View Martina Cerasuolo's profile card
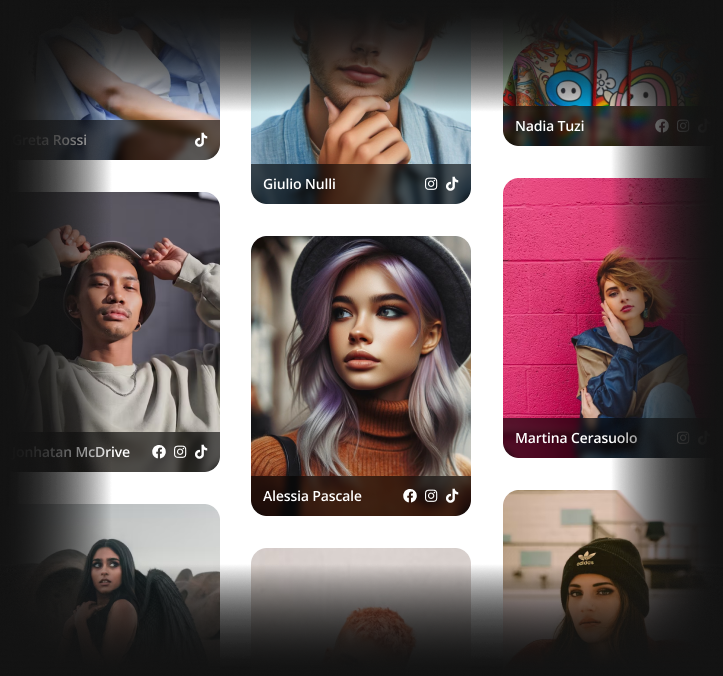This screenshot has height=676, width=723. pos(600,300)
